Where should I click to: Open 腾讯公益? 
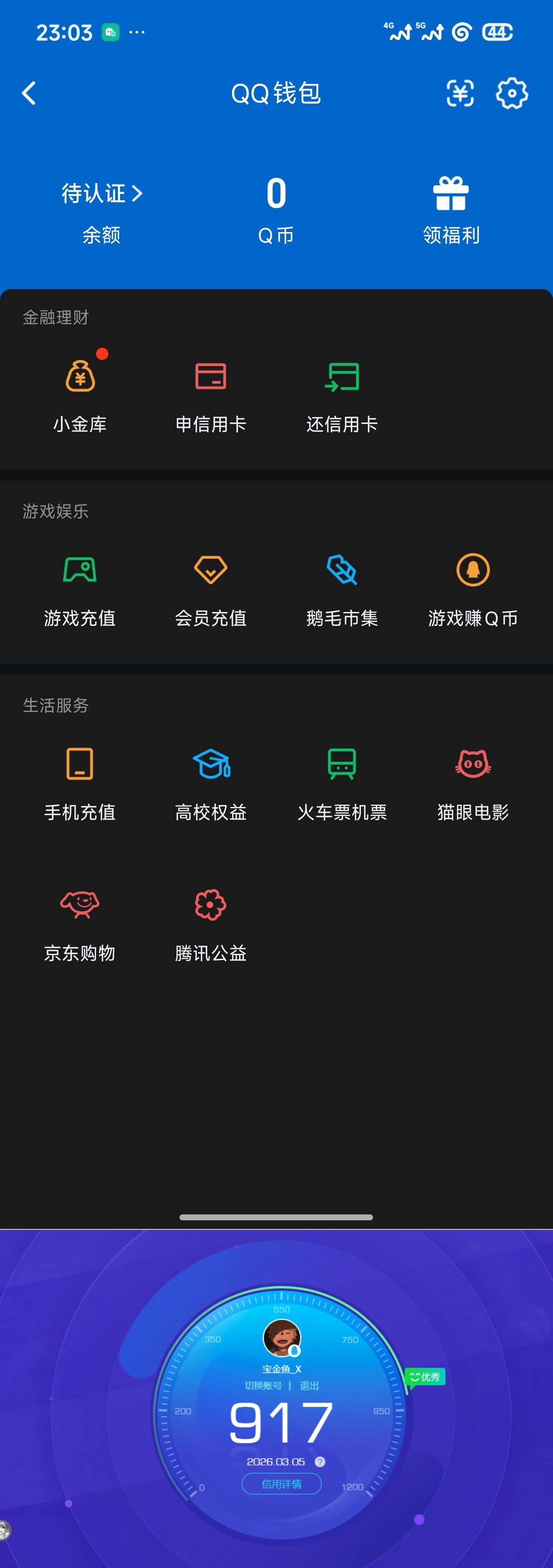pos(210,923)
